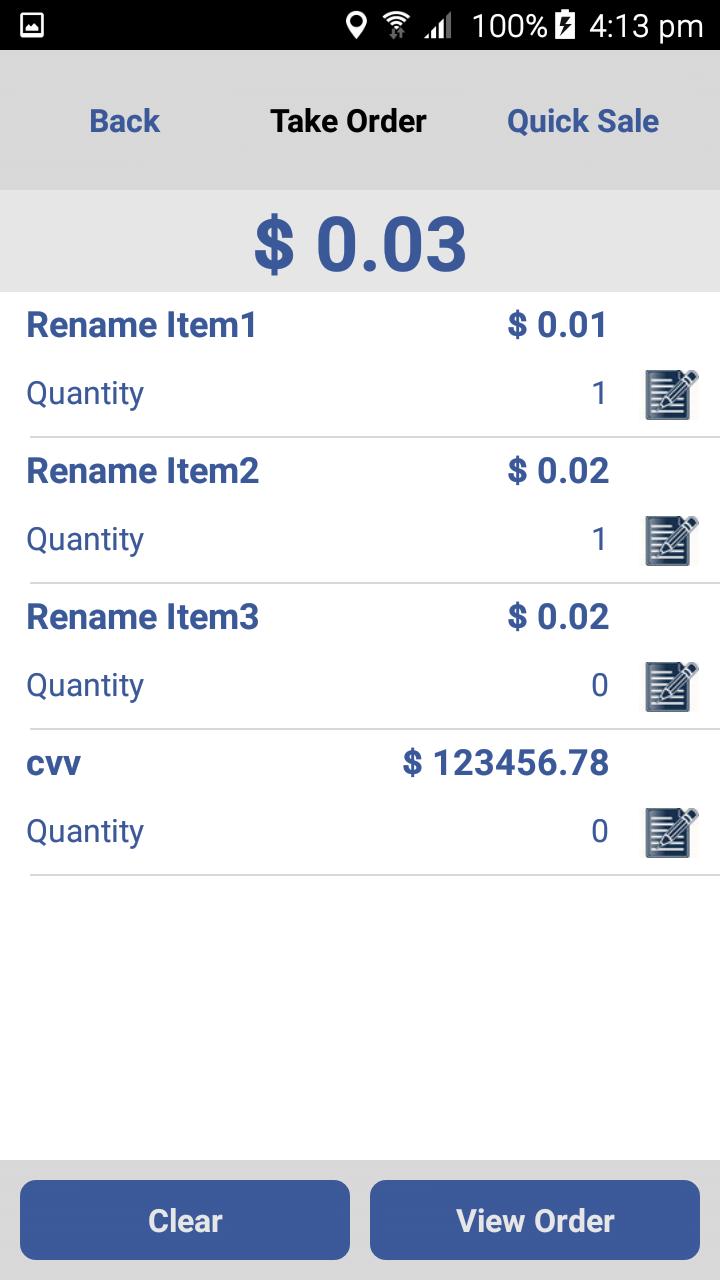Edit quantity for Rename Item2
The width and height of the screenshot is (720, 1280).
(x=671, y=540)
